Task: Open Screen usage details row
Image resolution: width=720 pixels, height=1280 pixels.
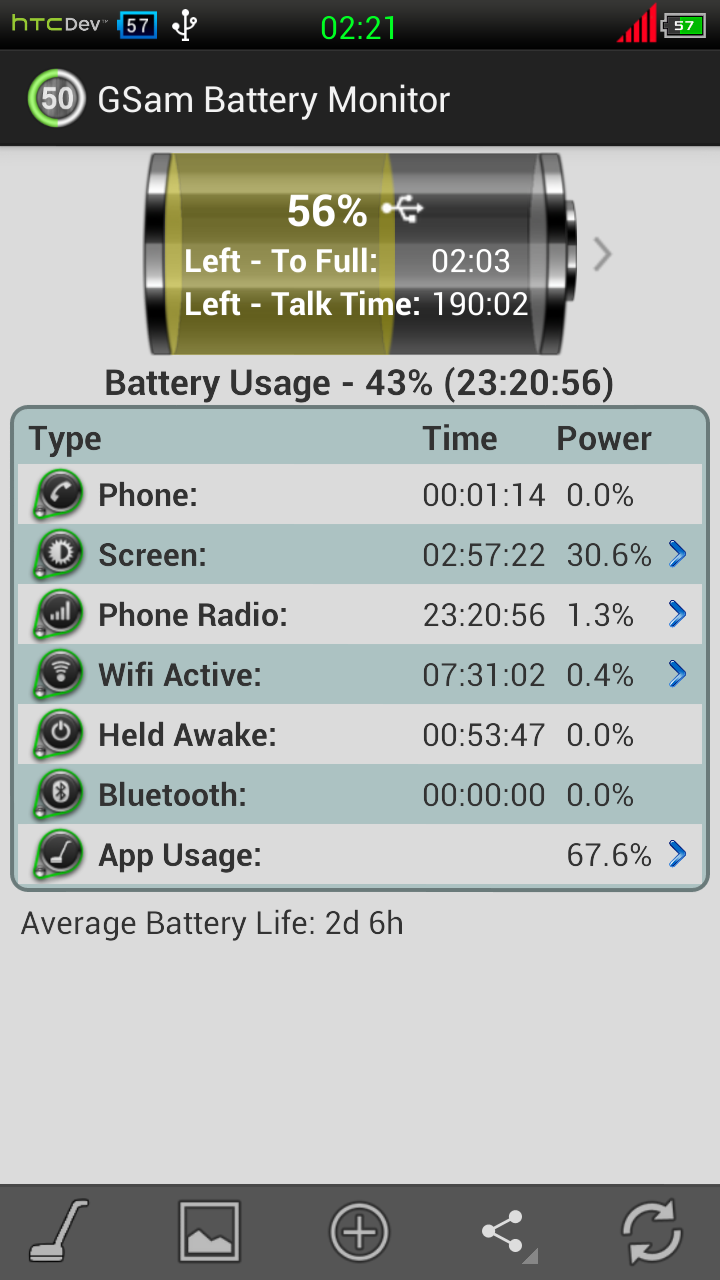Action: coord(360,555)
